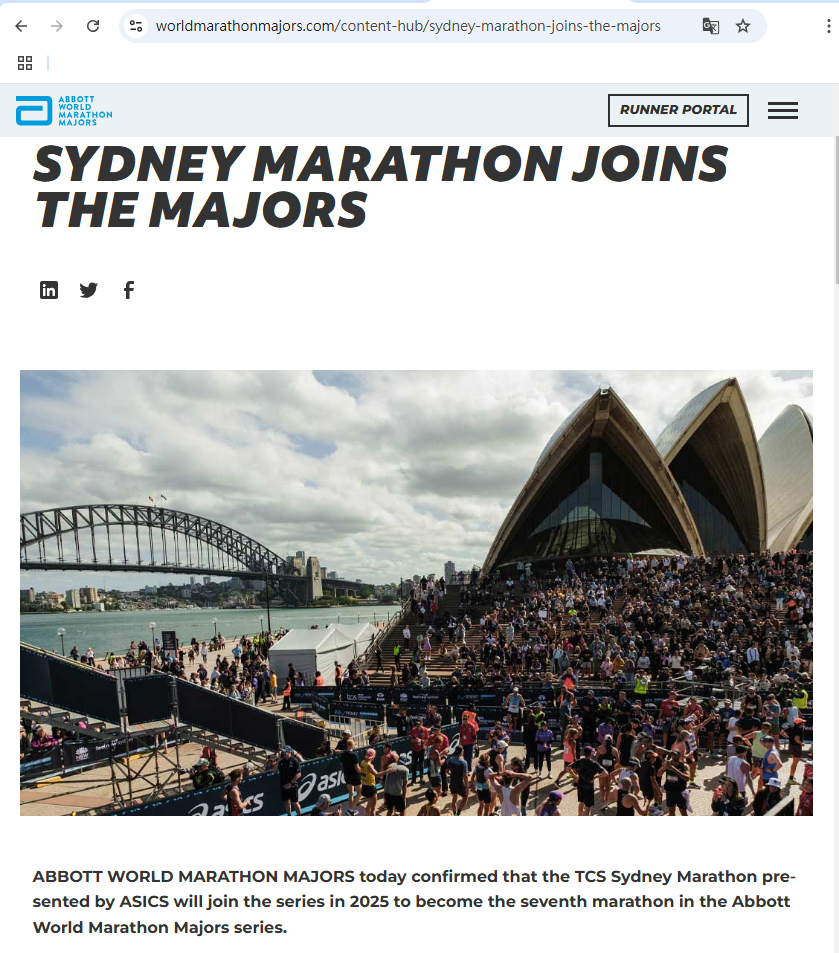
Task: Tap the address bar URL field
Action: 408,26
